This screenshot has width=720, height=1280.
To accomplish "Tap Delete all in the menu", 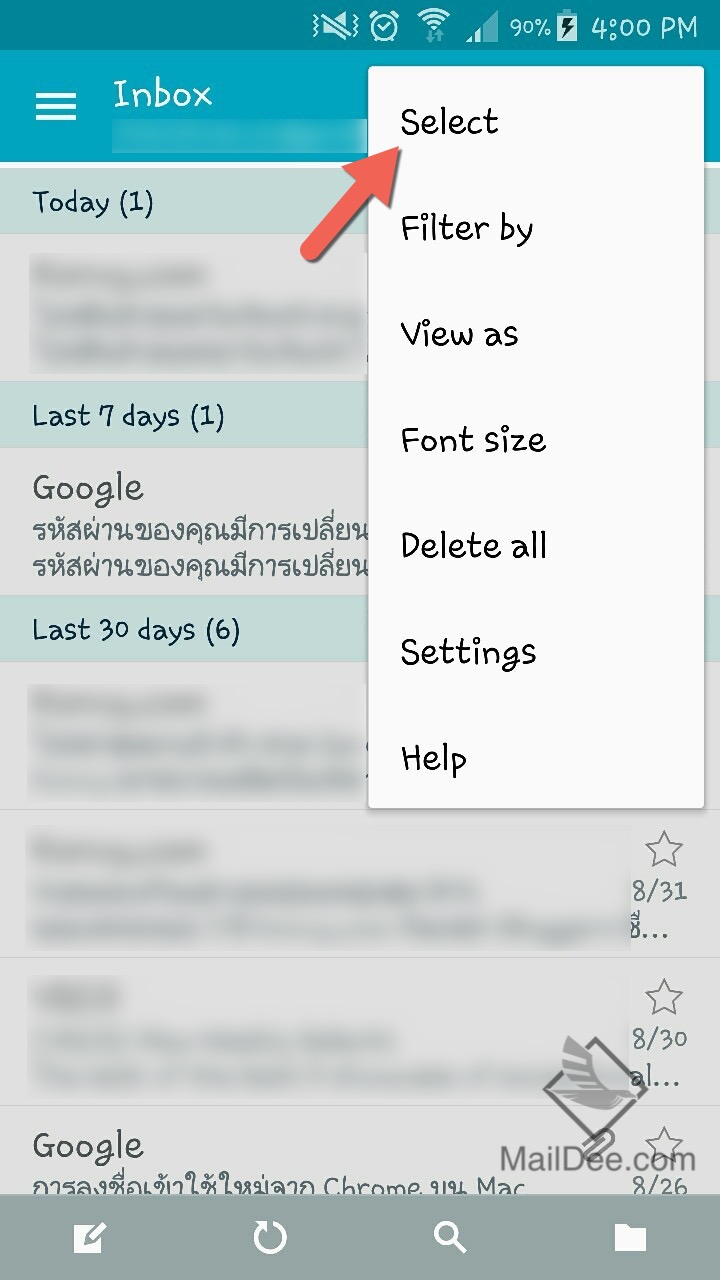I will click(473, 546).
